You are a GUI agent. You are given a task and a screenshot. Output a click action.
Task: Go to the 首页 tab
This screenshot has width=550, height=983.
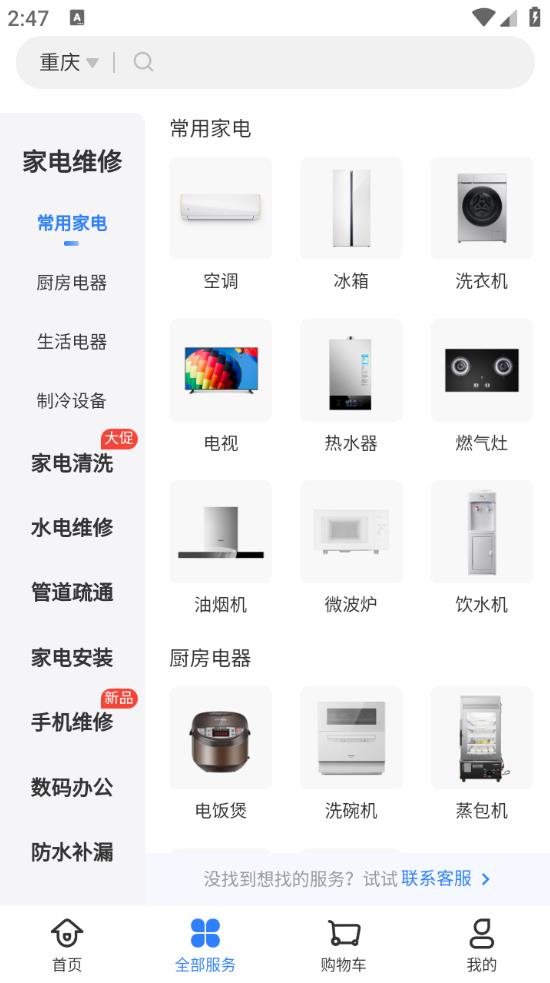[x=67, y=945]
